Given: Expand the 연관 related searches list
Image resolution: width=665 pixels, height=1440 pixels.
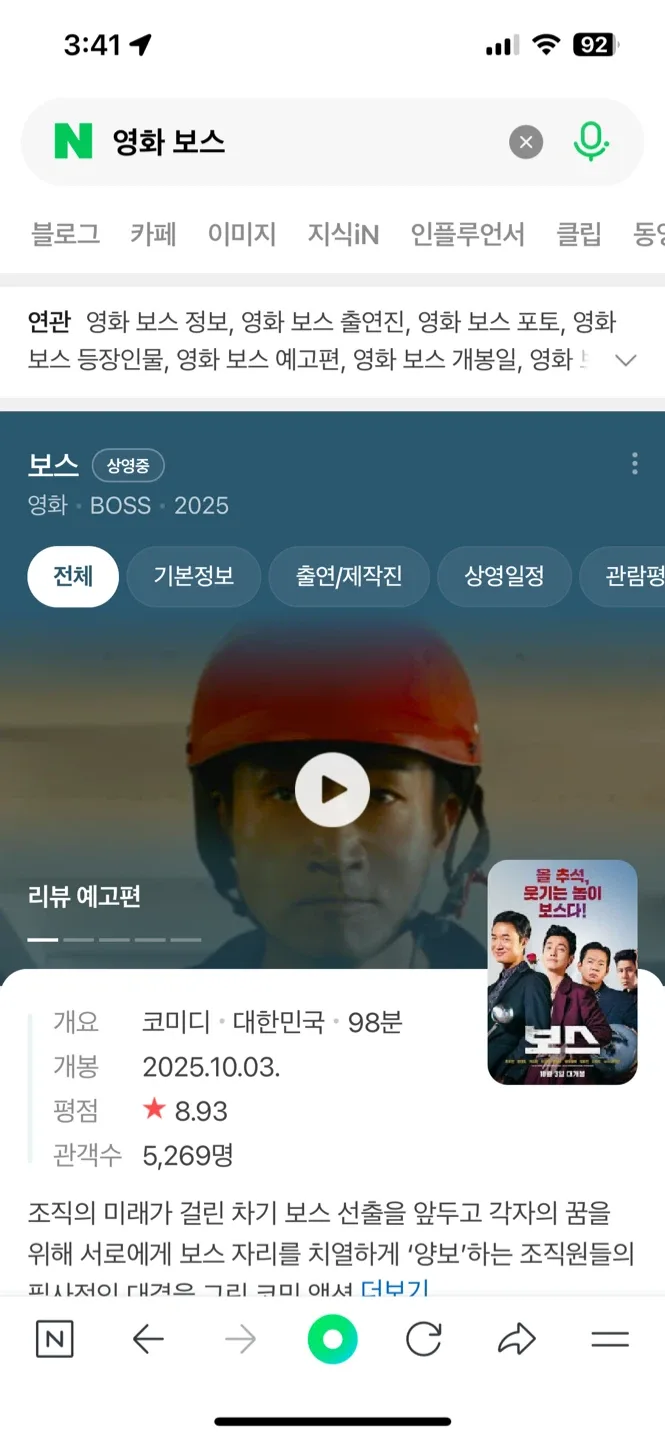Looking at the screenshot, I should (x=626, y=360).
